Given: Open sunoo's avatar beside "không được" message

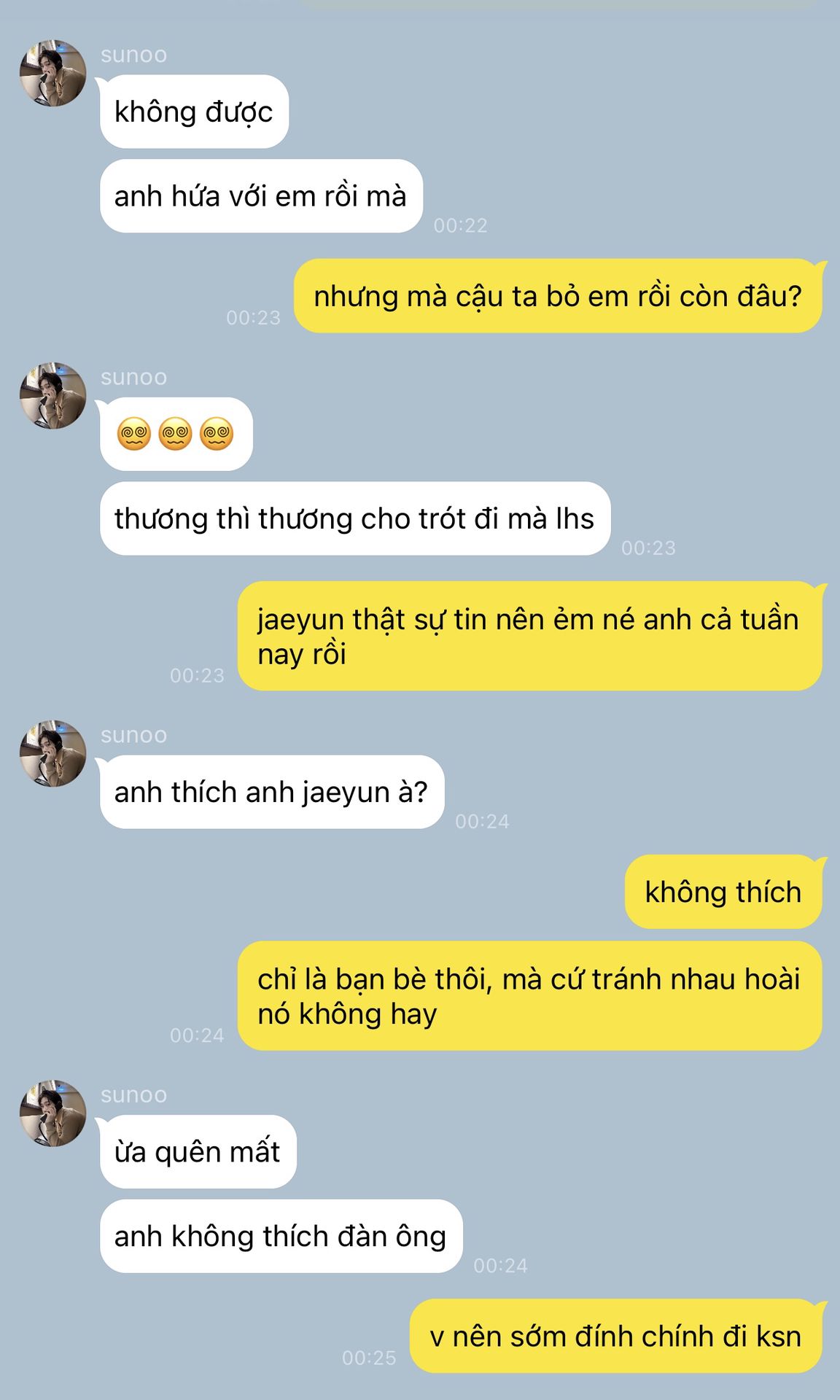Looking at the screenshot, I should [52, 73].
